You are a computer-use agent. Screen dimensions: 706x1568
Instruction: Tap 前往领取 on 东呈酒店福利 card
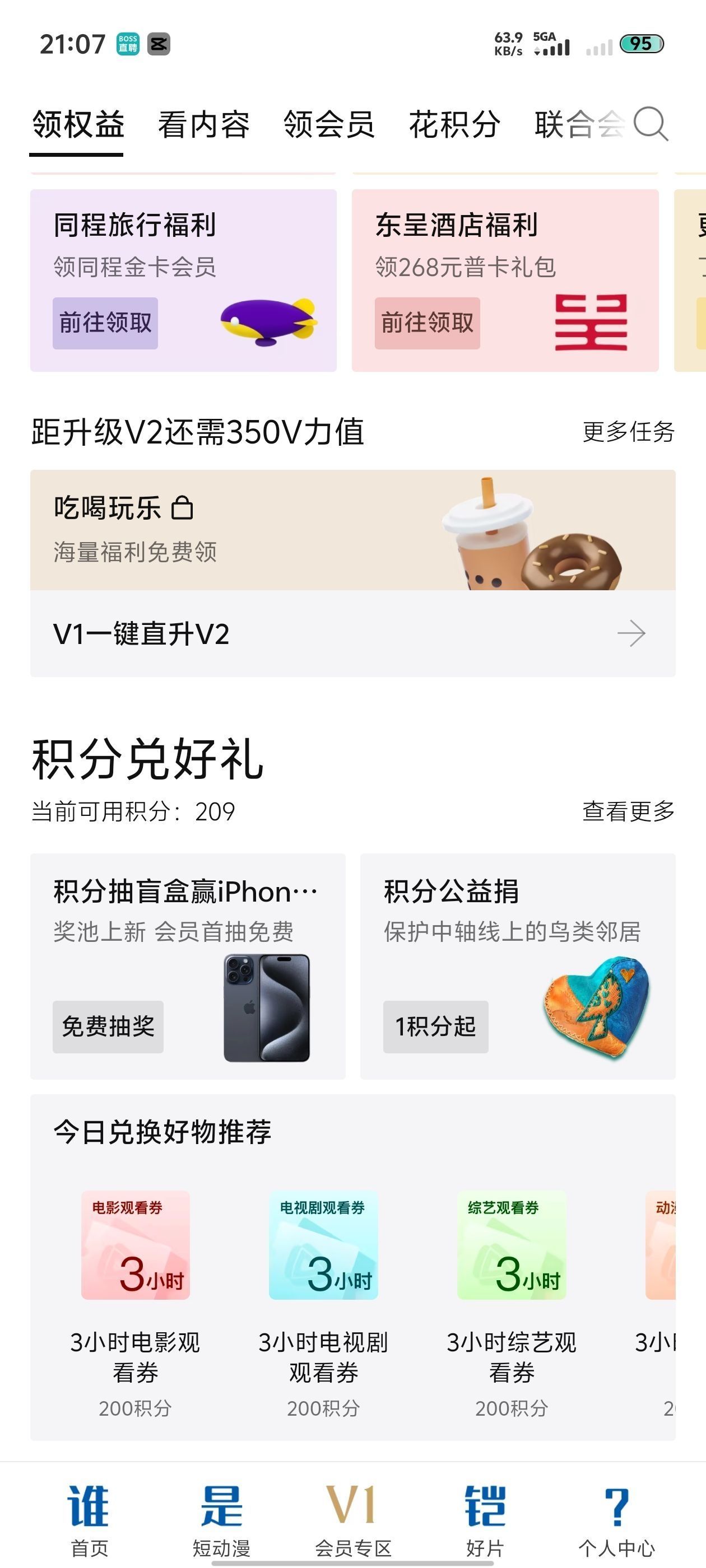point(427,323)
